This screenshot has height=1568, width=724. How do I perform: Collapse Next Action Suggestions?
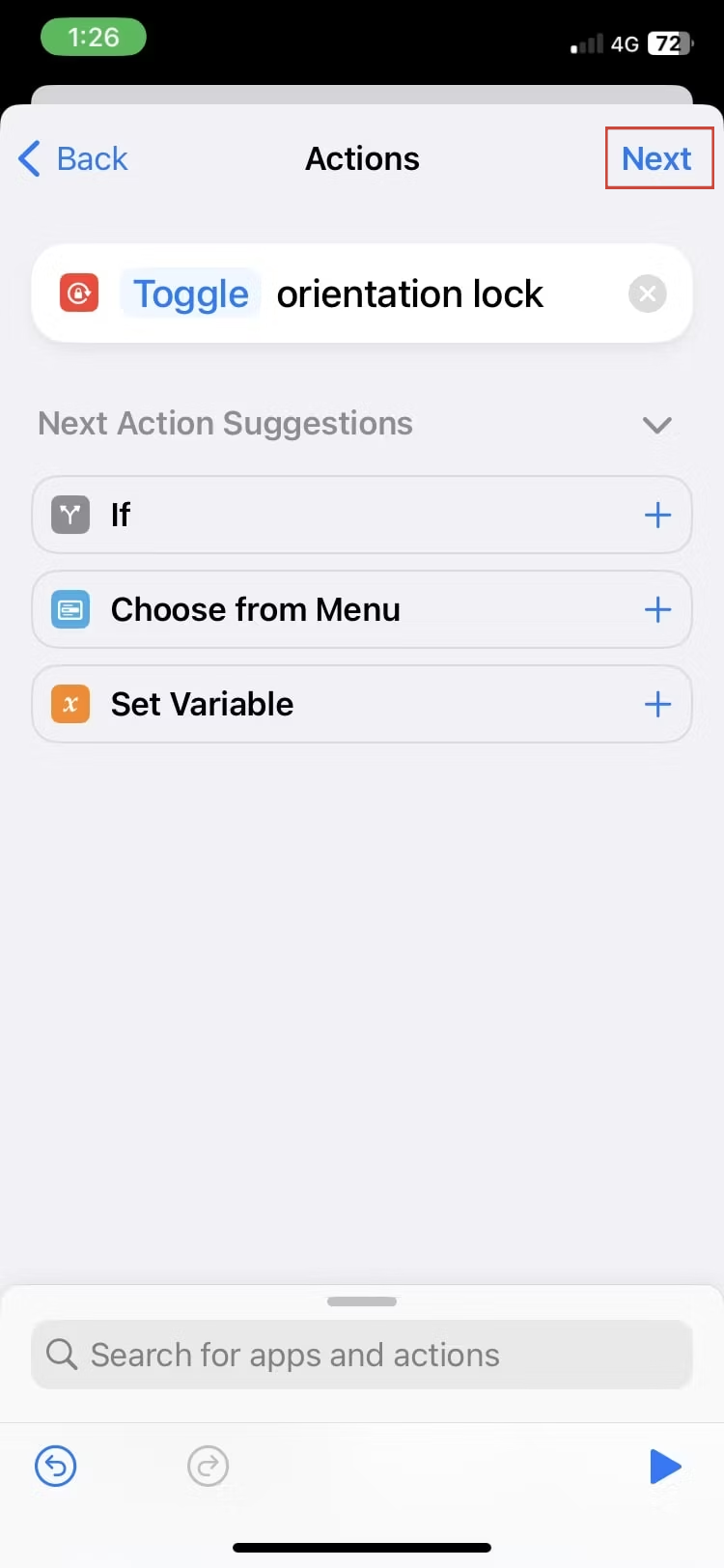coord(656,425)
